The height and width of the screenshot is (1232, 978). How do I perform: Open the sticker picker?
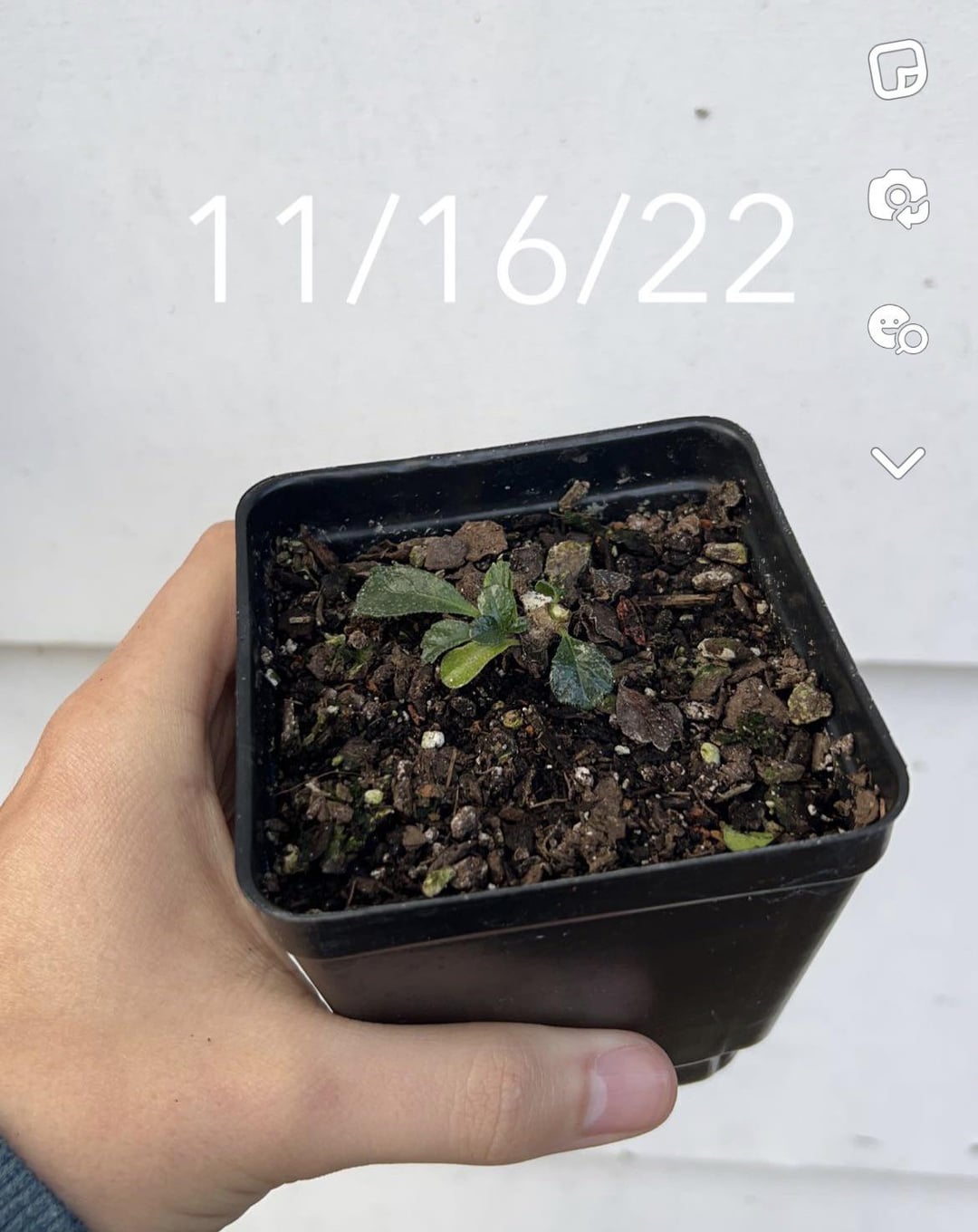[x=897, y=70]
